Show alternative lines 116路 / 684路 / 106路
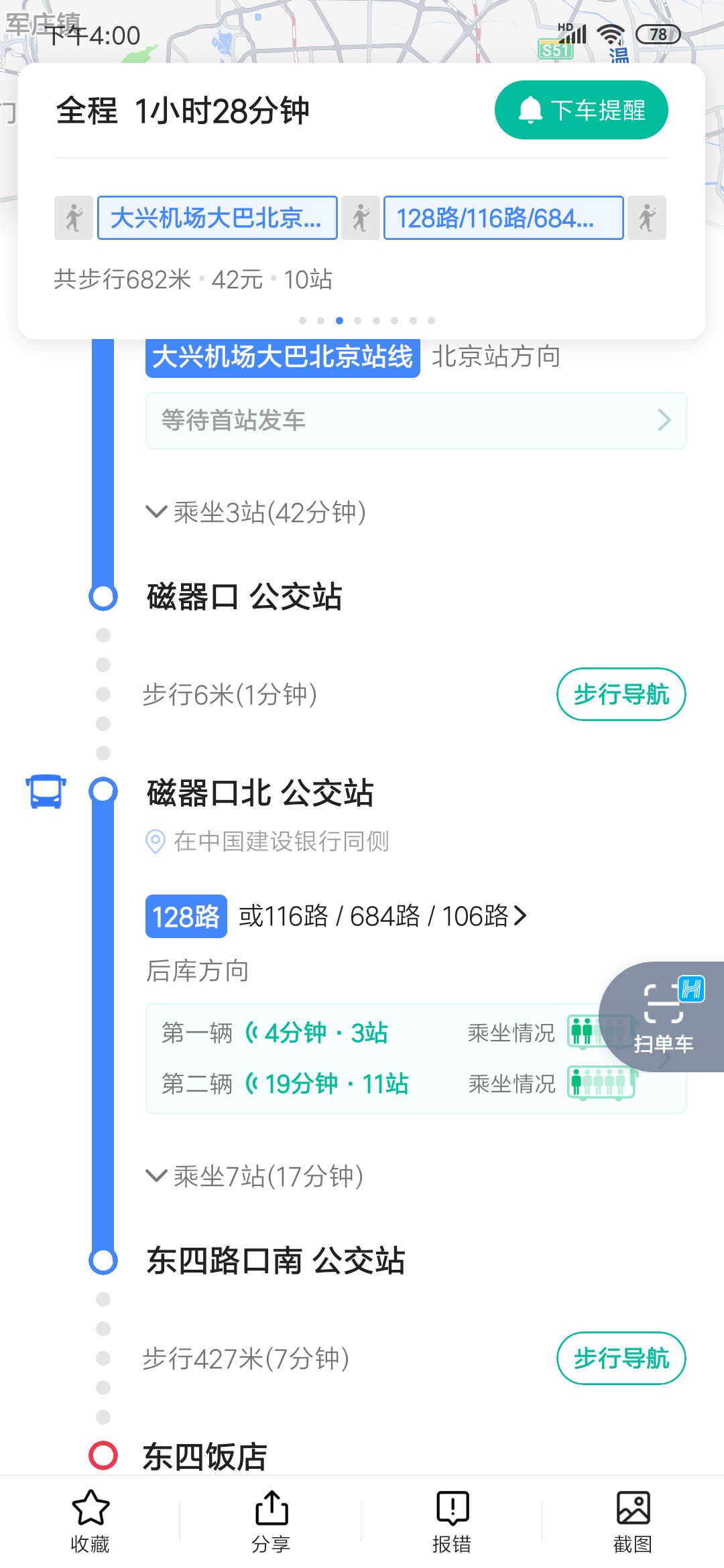The image size is (724, 1568). pos(383,916)
